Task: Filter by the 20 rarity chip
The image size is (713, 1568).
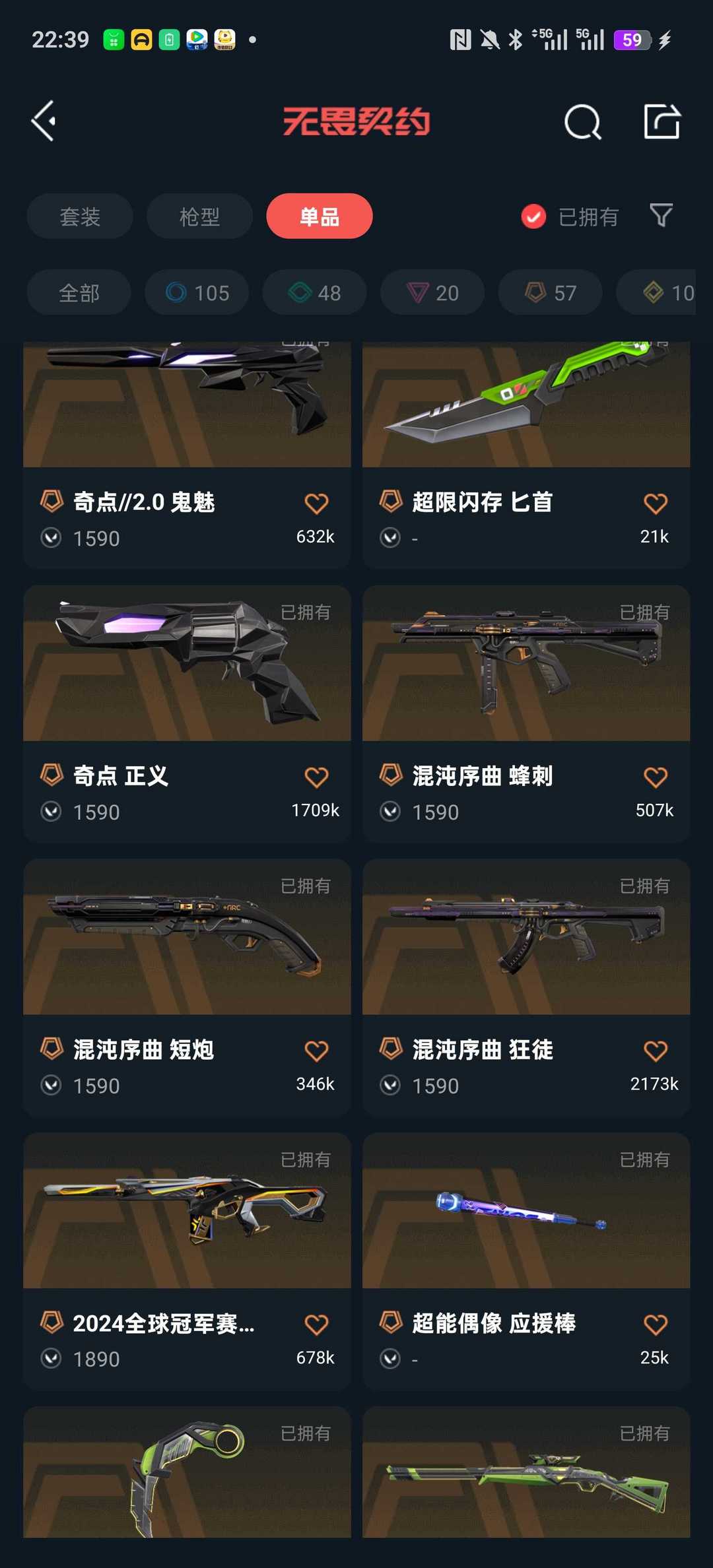Action: coord(432,292)
